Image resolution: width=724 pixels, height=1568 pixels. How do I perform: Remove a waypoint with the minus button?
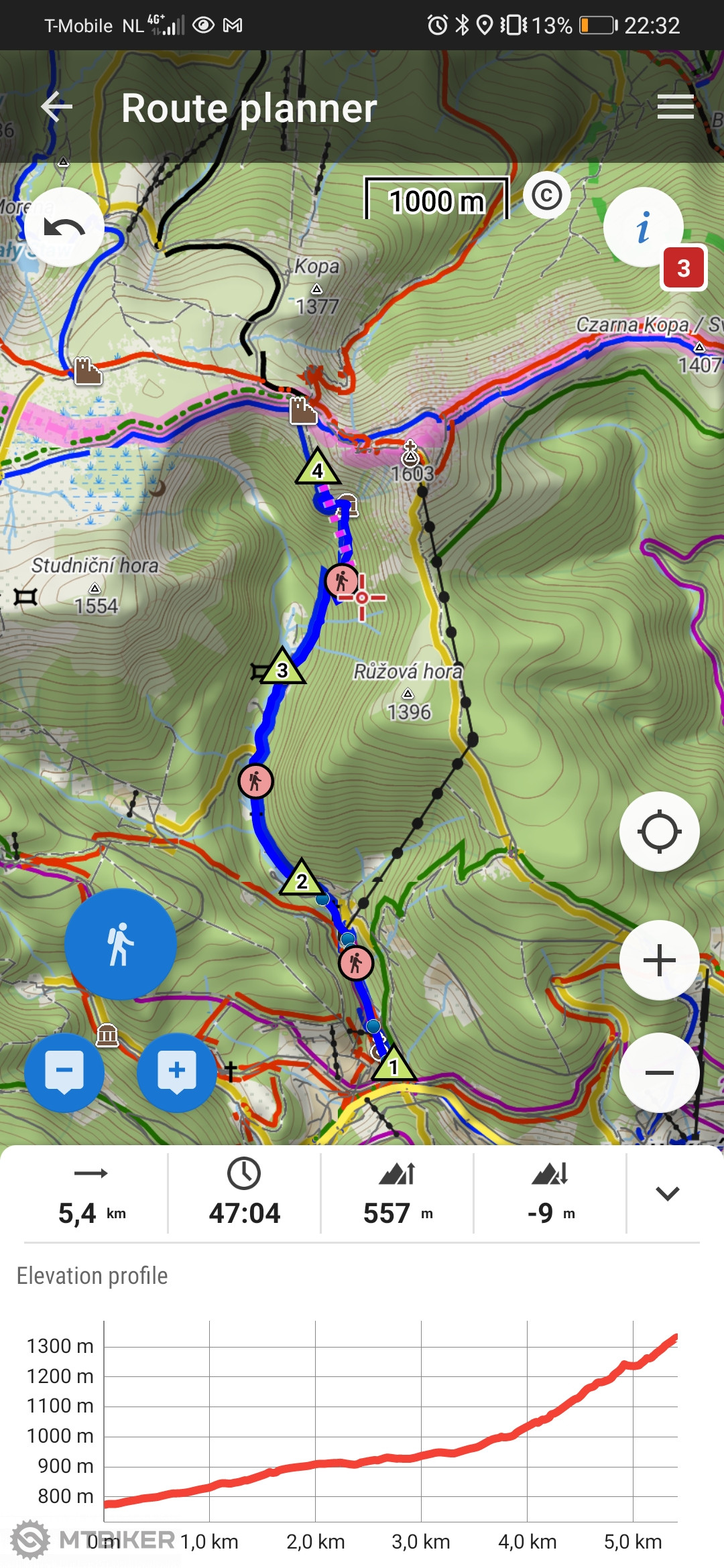64,1072
